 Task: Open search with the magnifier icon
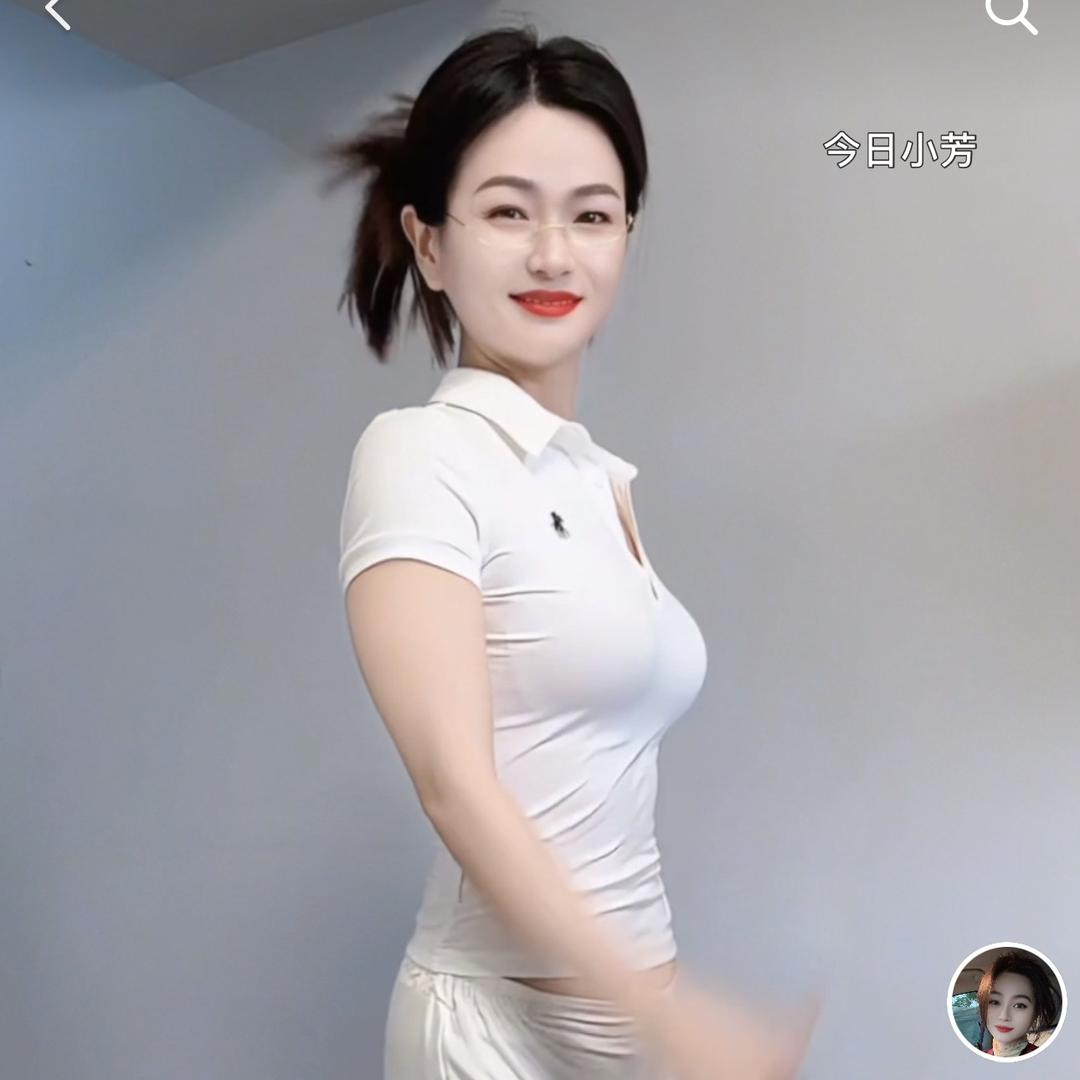[1009, 13]
